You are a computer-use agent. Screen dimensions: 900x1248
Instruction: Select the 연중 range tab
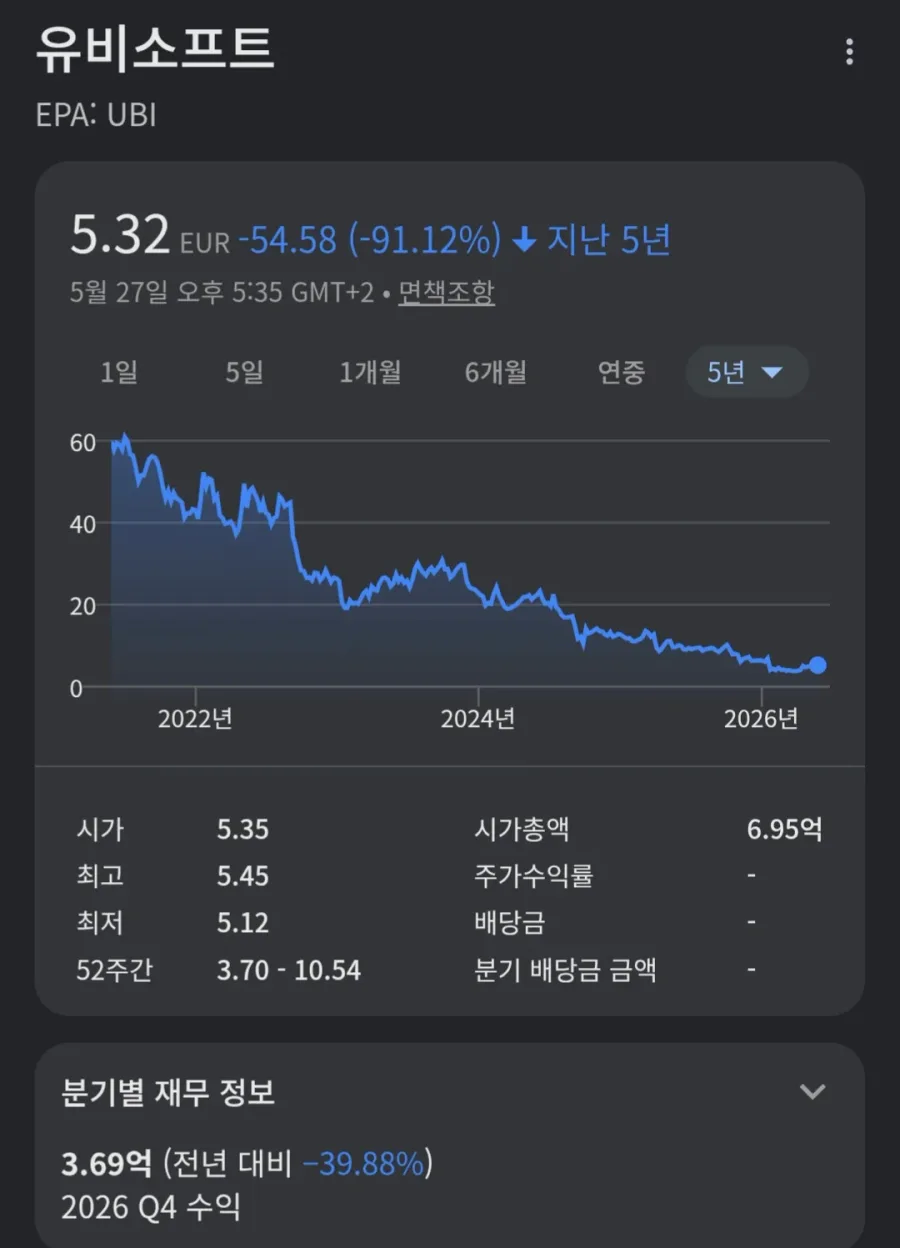click(x=621, y=373)
